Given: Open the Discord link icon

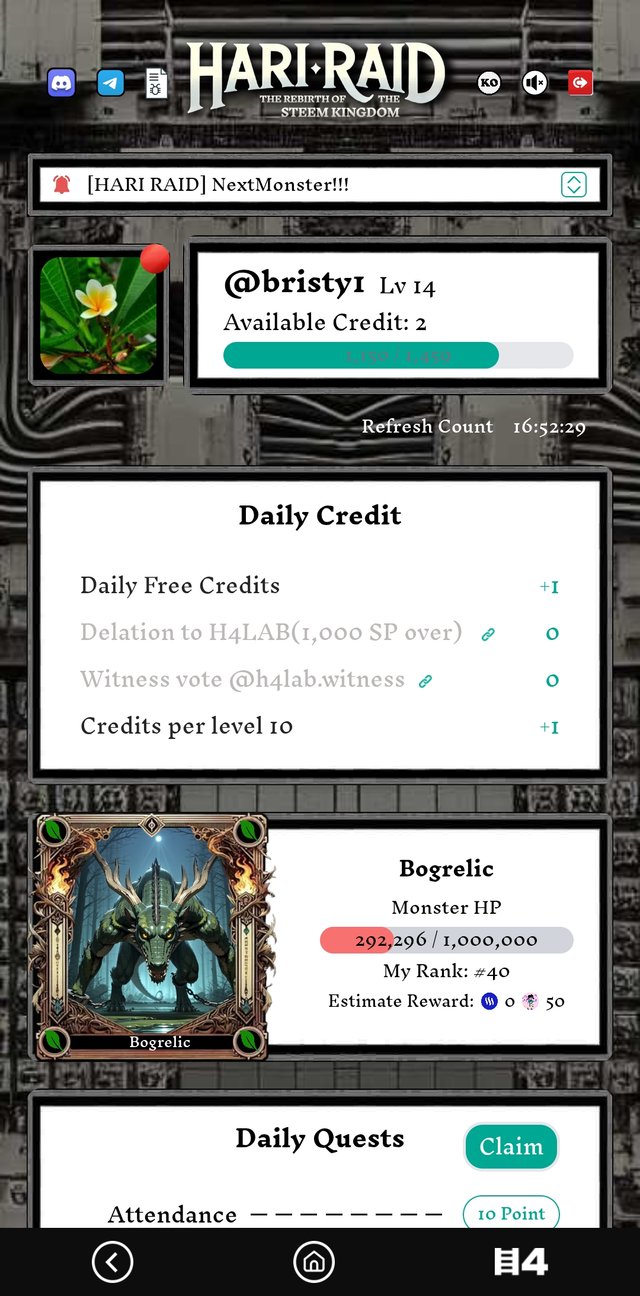Looking at the screenshot, I should 62,82.
